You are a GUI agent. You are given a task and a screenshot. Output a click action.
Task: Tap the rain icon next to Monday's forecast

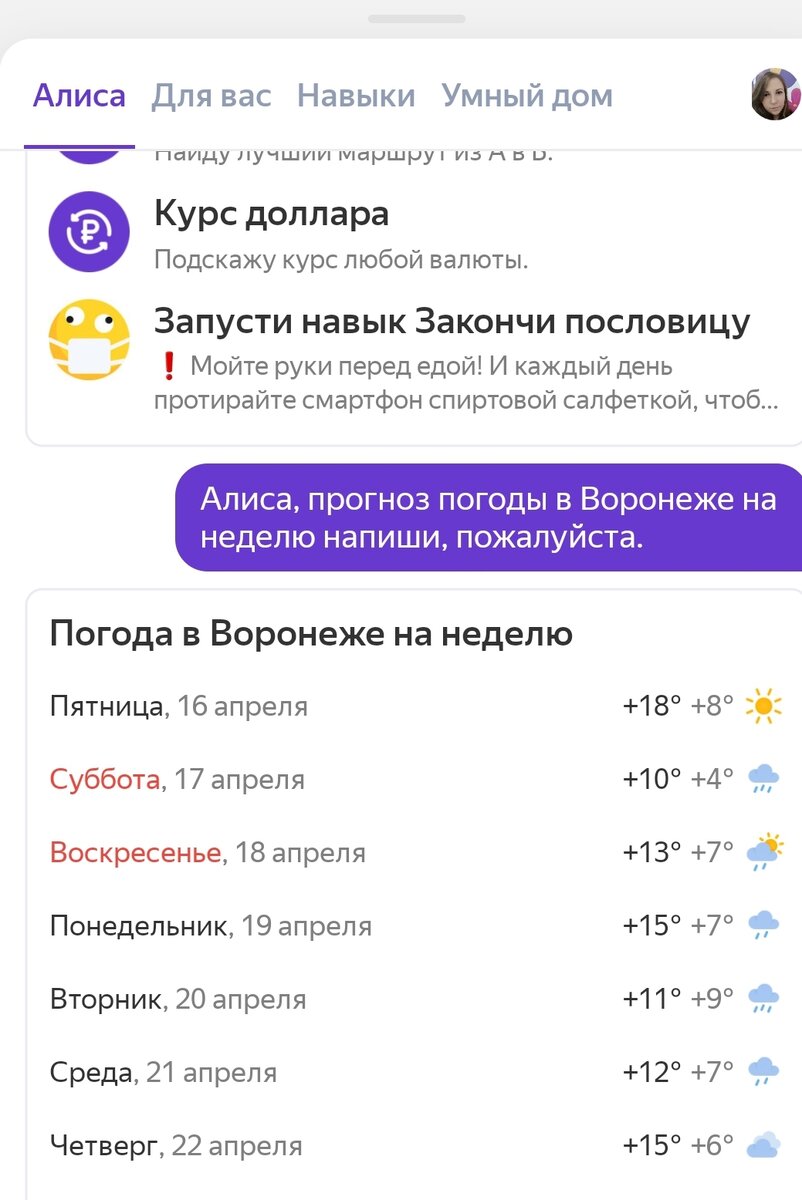(x=764, y=925)
